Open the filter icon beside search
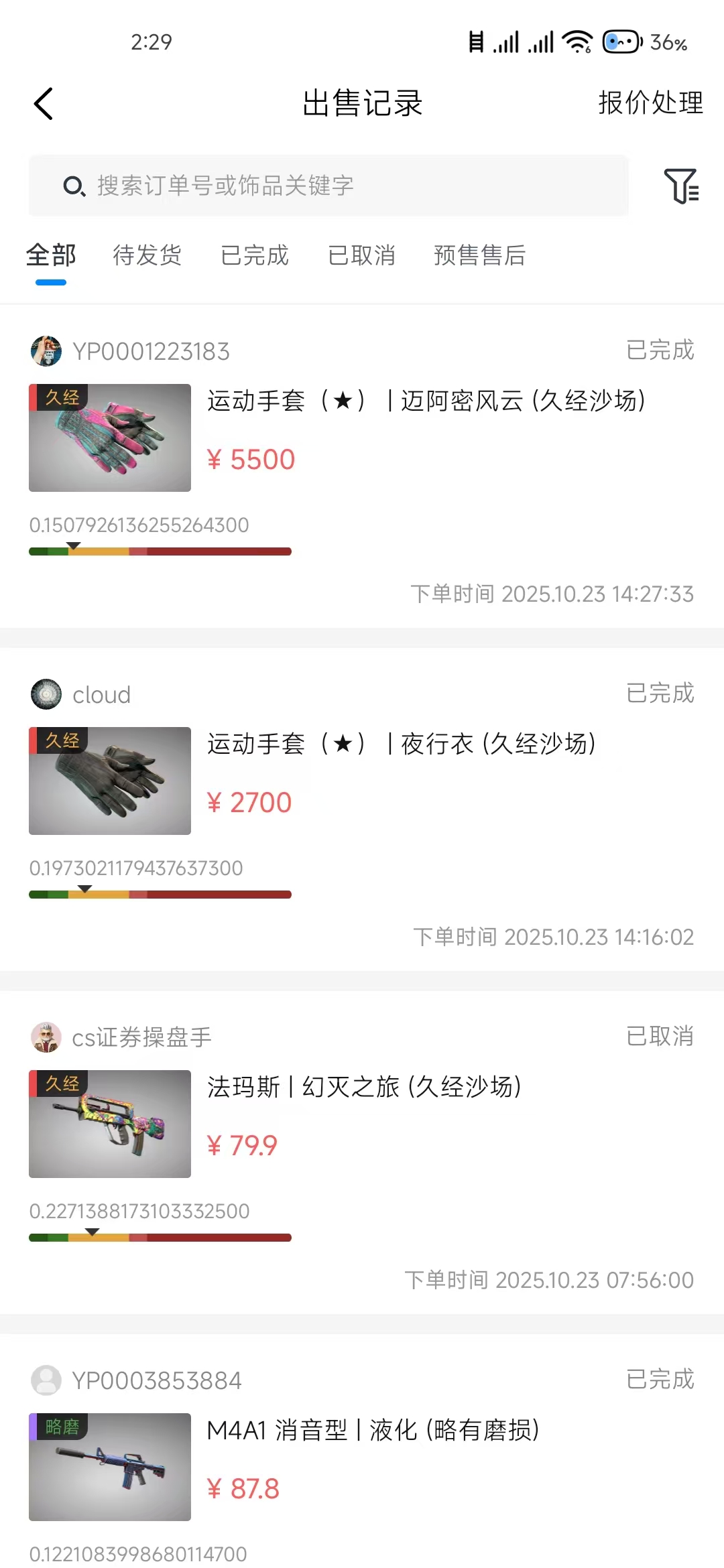The width and height of the screenshot is (724, 1568). pyautogui.click(x=681, y=186)
